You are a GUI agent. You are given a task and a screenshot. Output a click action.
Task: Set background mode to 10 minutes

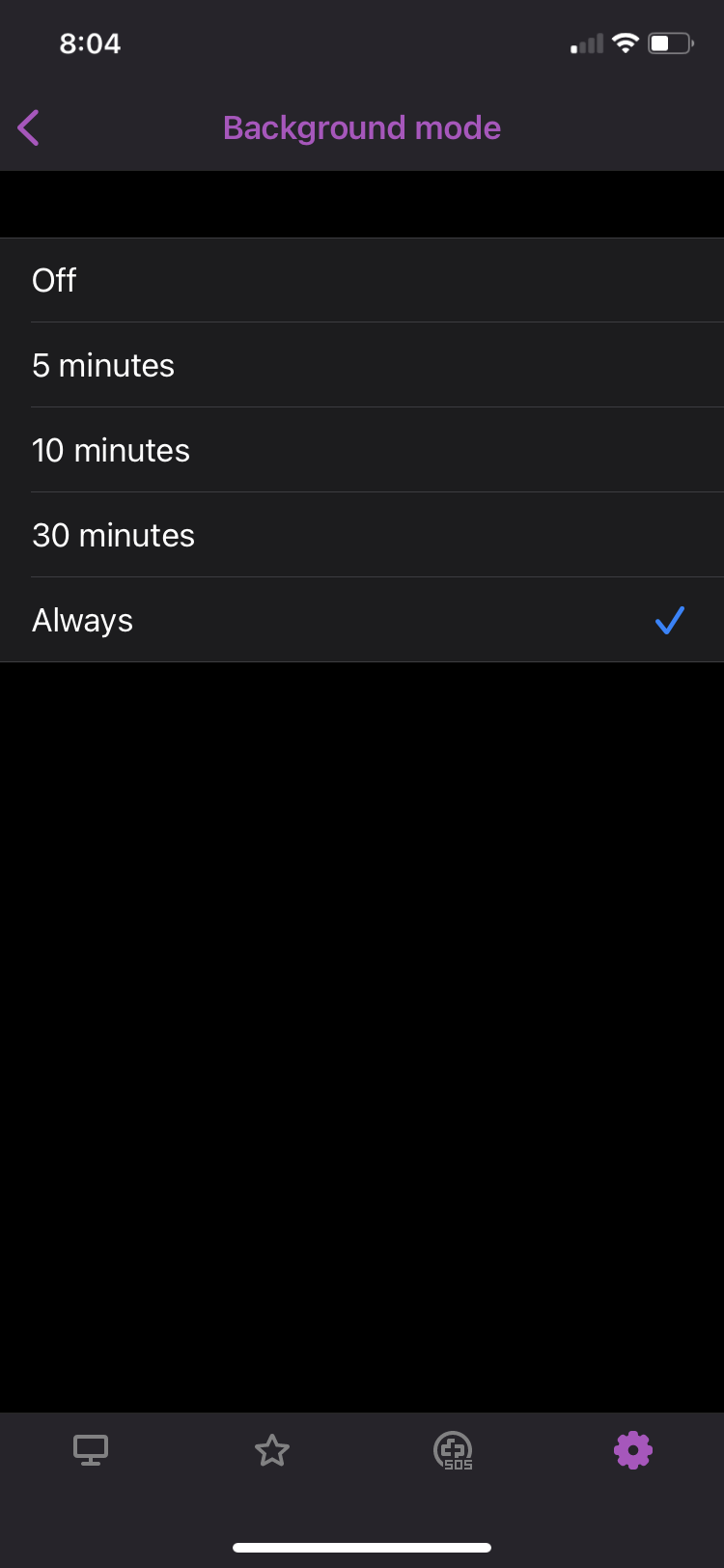pos(362,450)
